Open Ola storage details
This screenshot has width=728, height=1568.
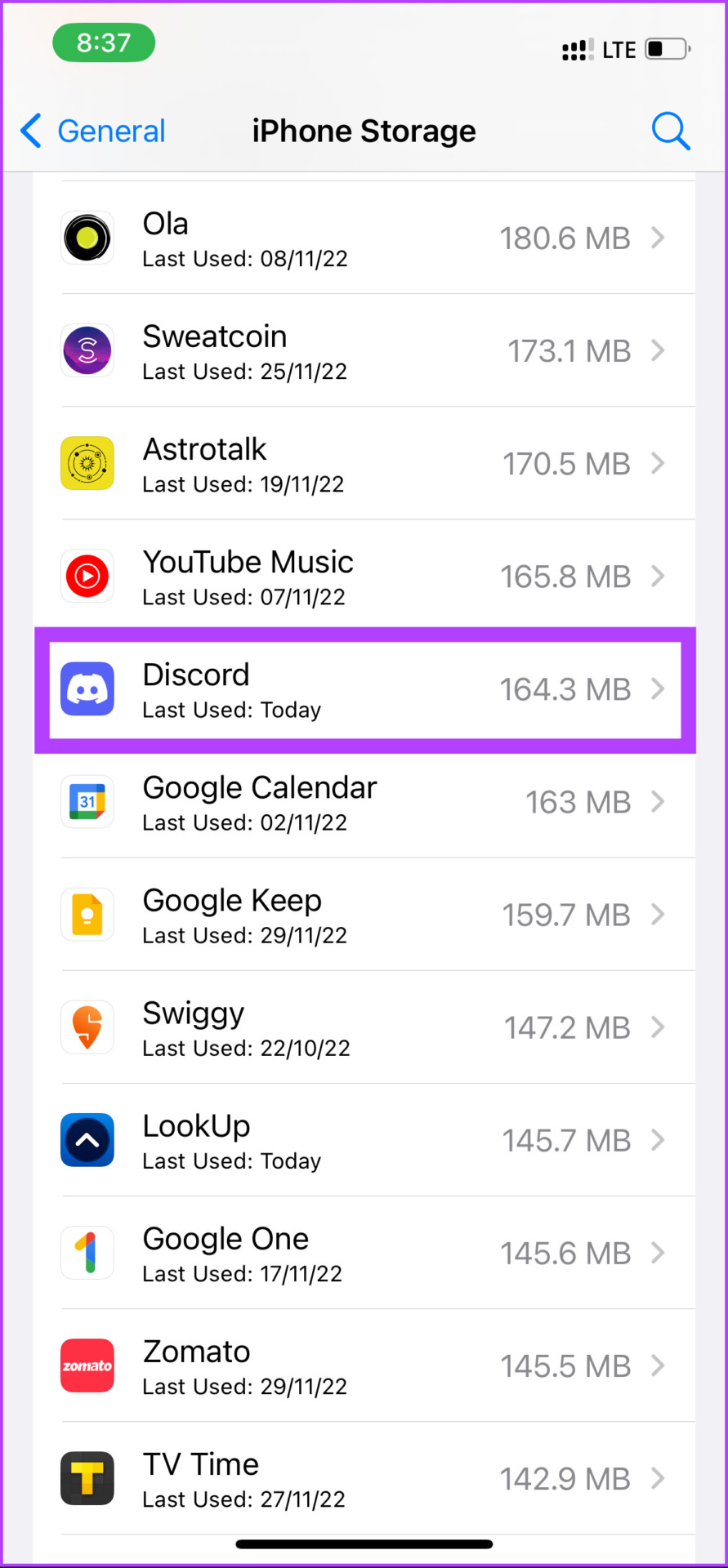point(364,238)
